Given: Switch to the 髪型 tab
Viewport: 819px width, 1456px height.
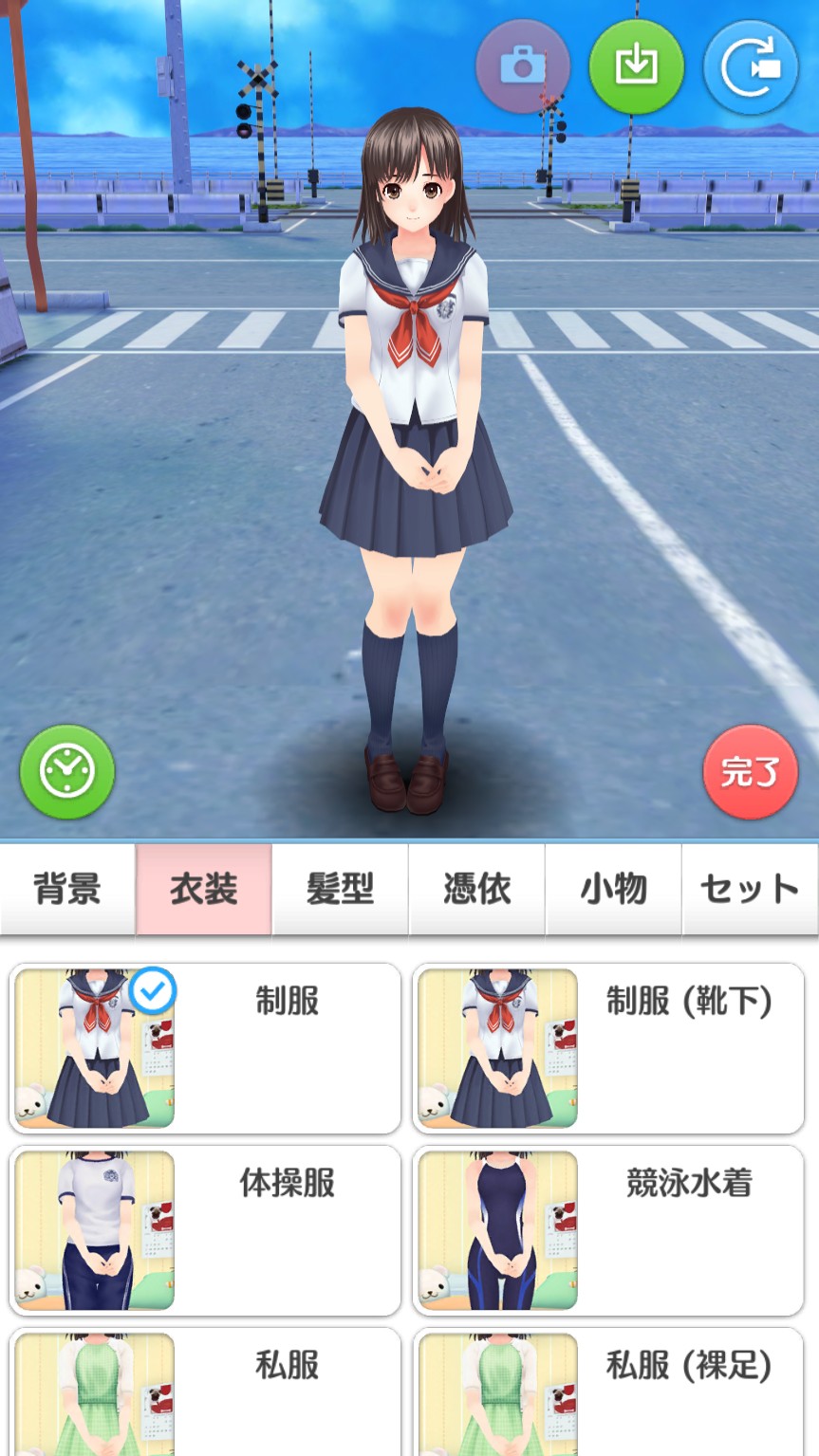Looking at the screenshot, I should click(x=341, y=889).
